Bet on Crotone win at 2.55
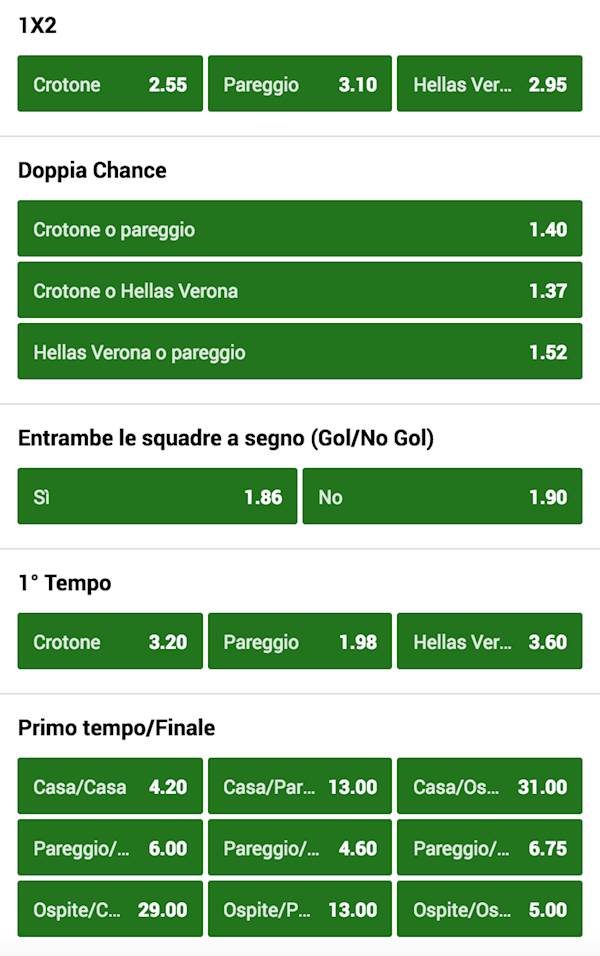Screen dimensions: 600x956 pos(110,84)
